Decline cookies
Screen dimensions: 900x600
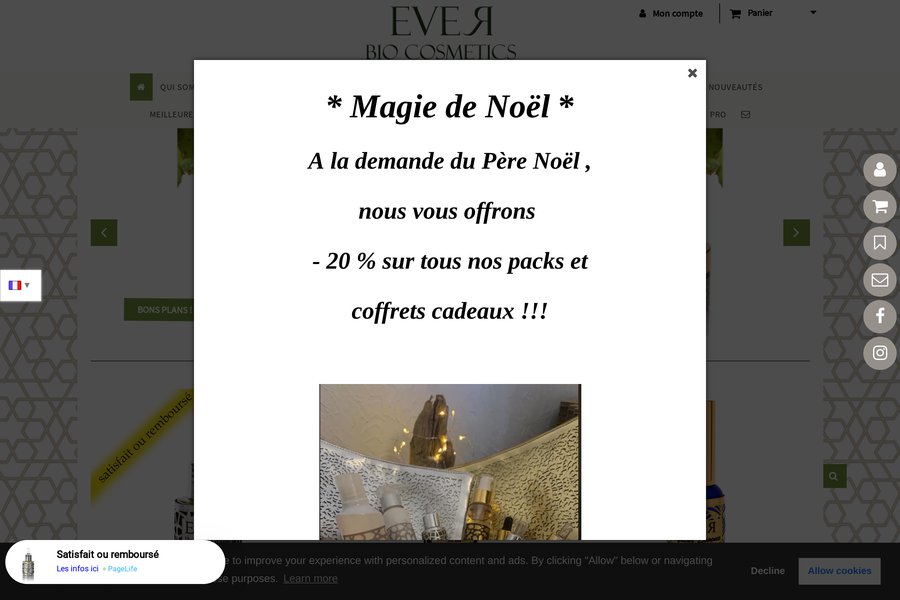768,571
